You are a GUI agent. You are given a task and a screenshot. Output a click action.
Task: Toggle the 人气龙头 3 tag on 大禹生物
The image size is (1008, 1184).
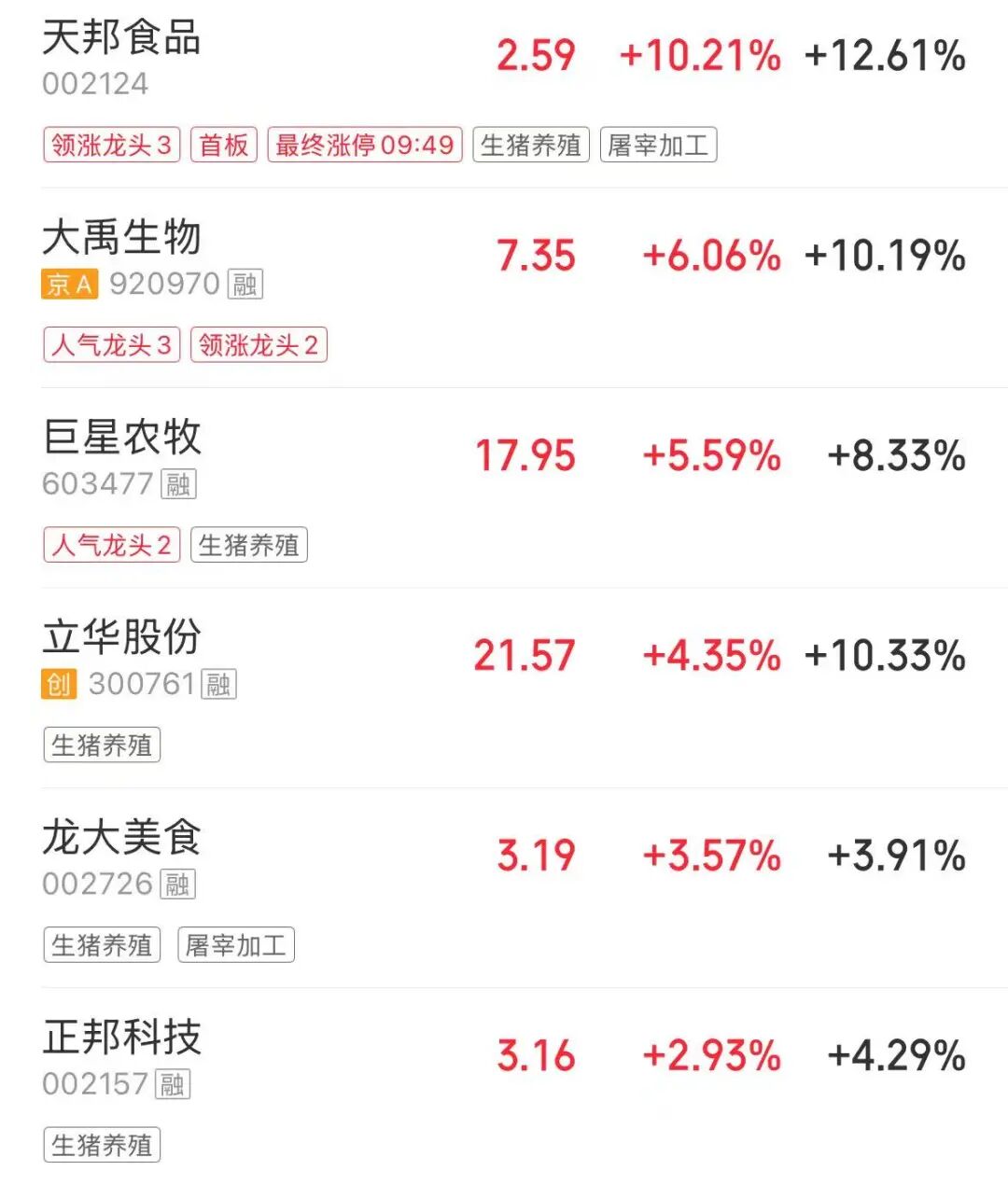(110, 345)
